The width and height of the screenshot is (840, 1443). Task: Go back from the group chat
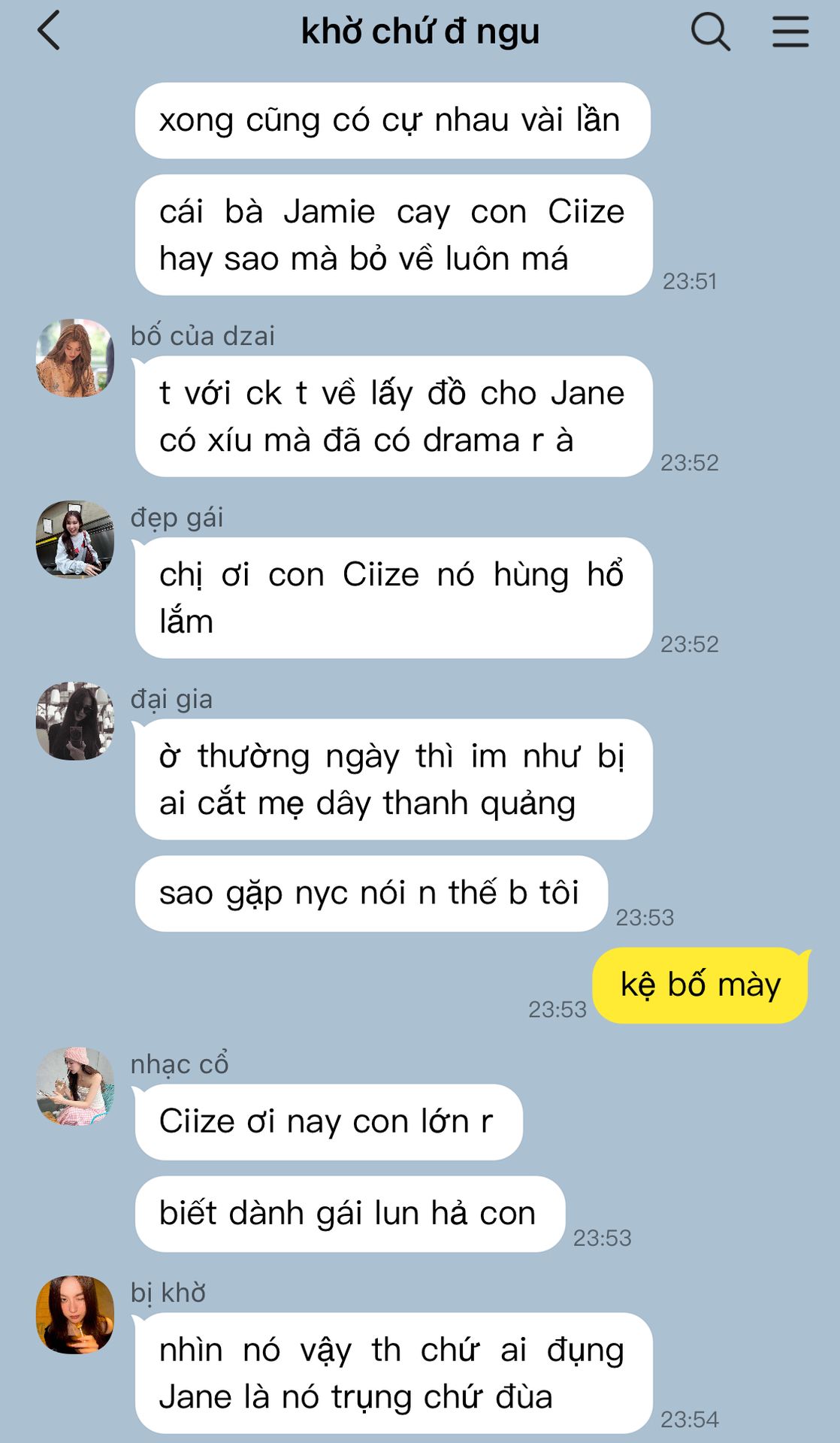pyautogui.click(x=49, y=32)
